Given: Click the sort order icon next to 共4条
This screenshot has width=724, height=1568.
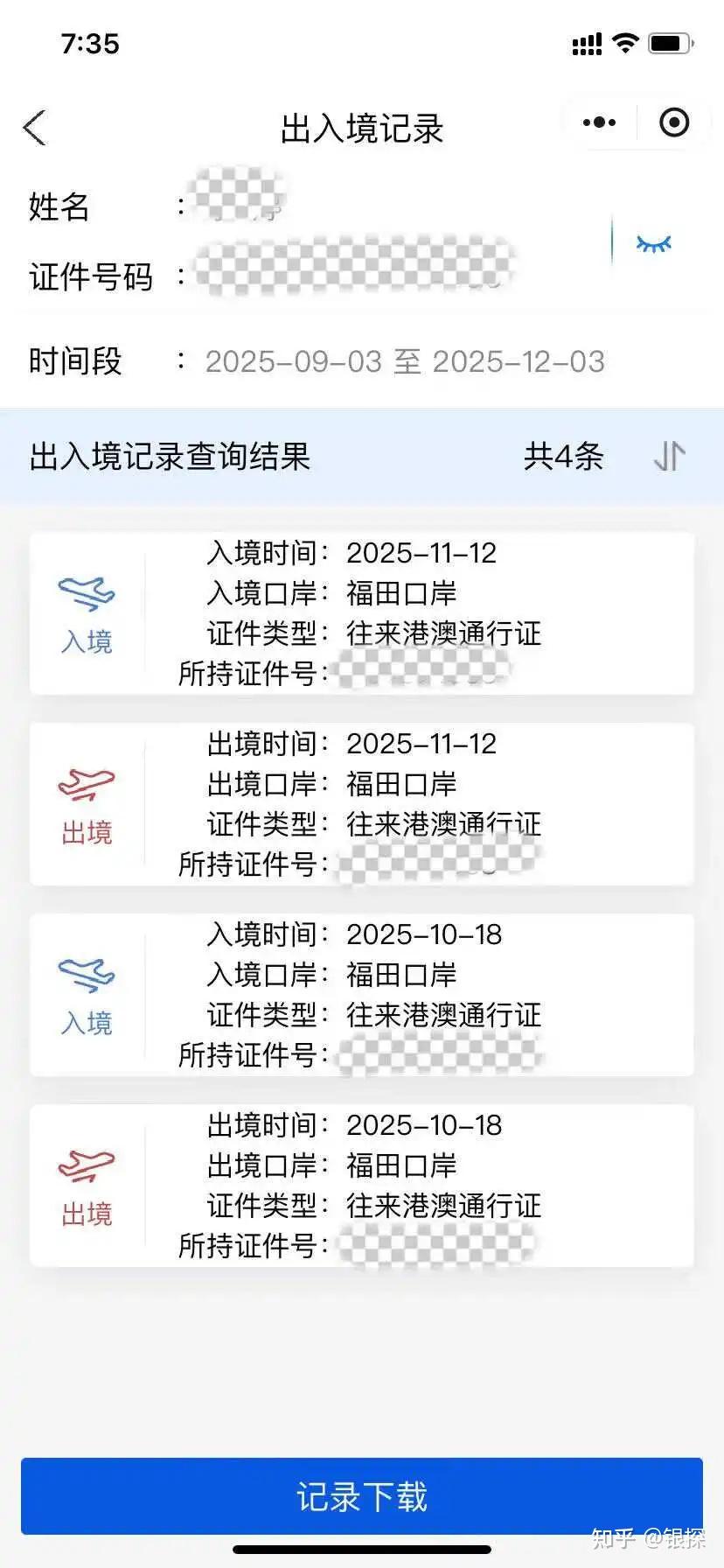Looking at the screenshot, I should click(667, 458).
